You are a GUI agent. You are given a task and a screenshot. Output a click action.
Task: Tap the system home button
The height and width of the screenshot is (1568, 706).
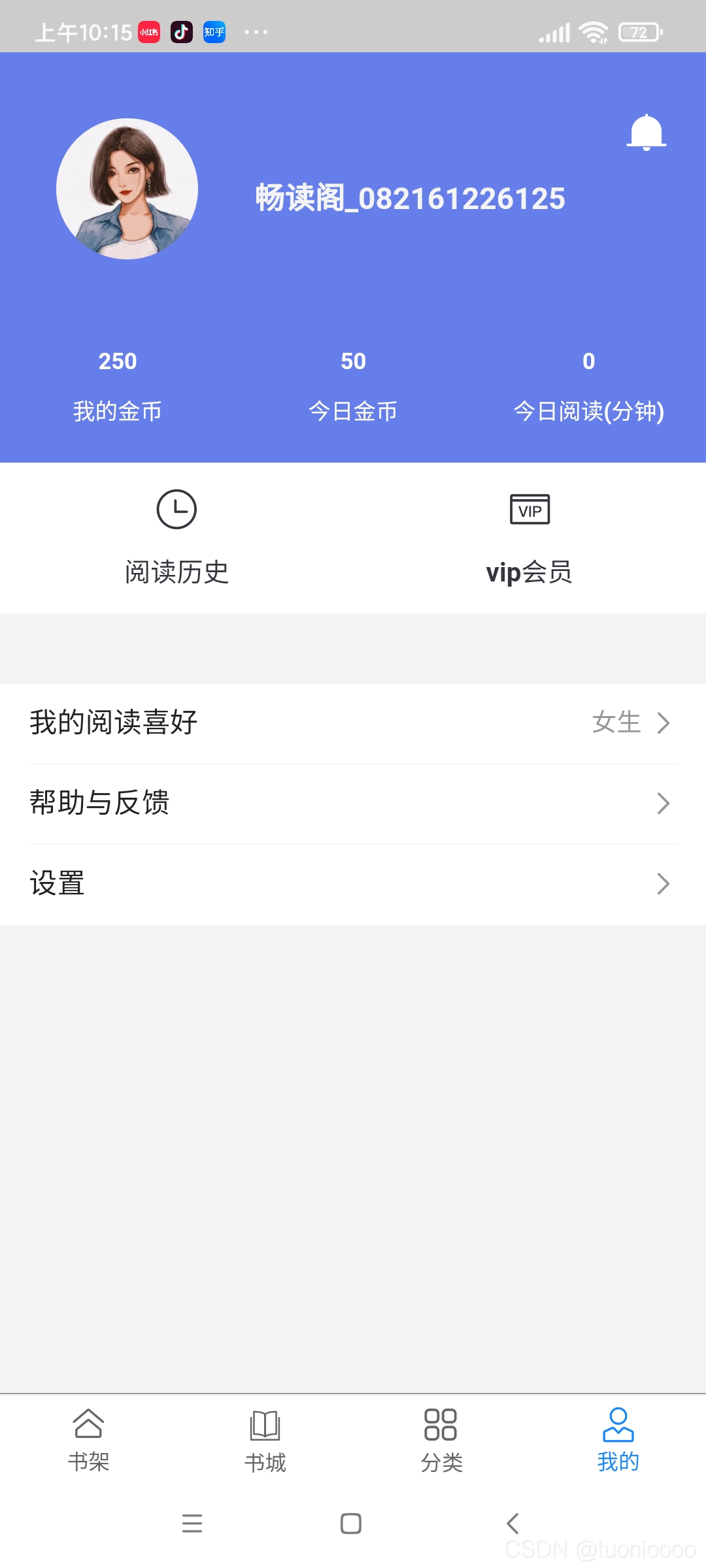pos(351,1524)
